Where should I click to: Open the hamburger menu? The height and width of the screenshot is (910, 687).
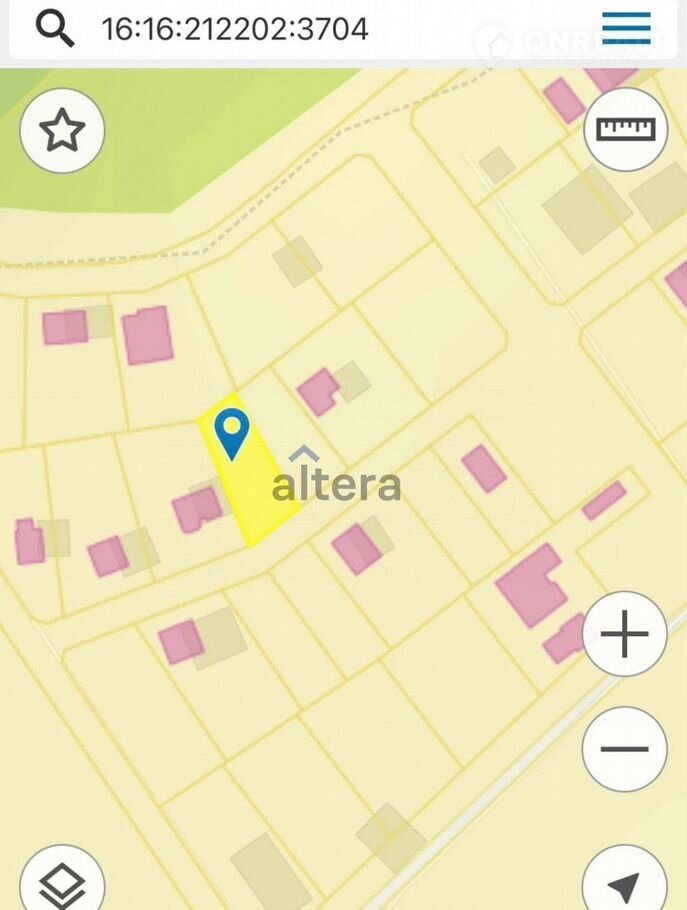(626, 28)
